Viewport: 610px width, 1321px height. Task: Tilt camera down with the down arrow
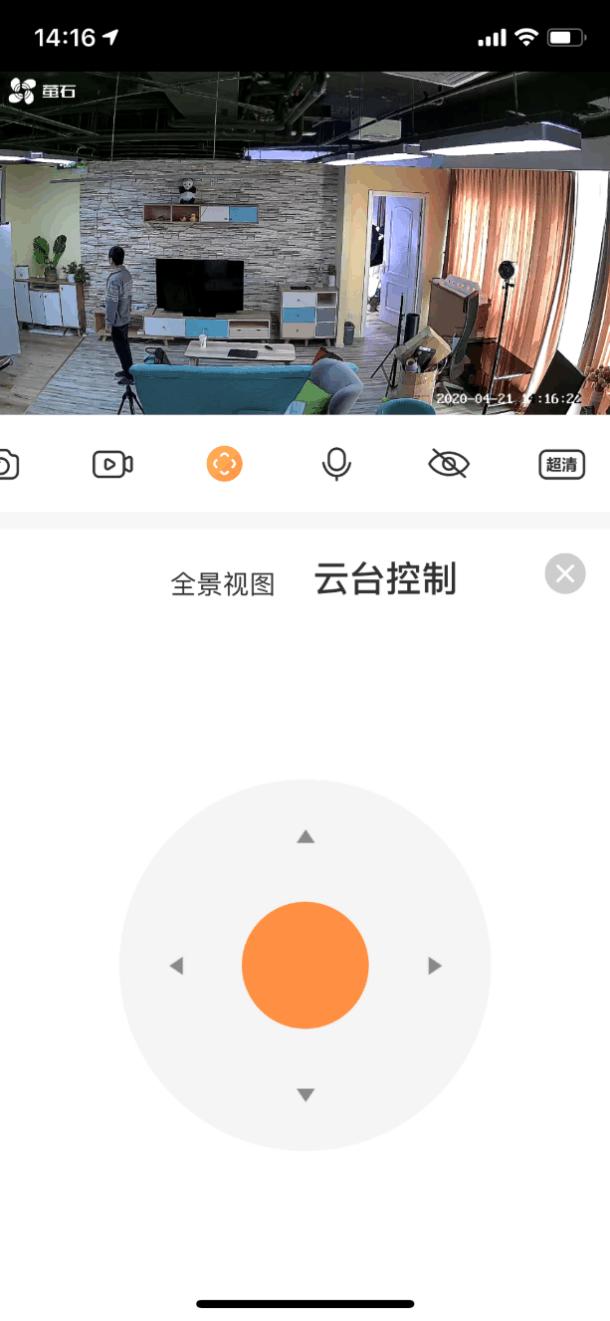[306, 1095]
